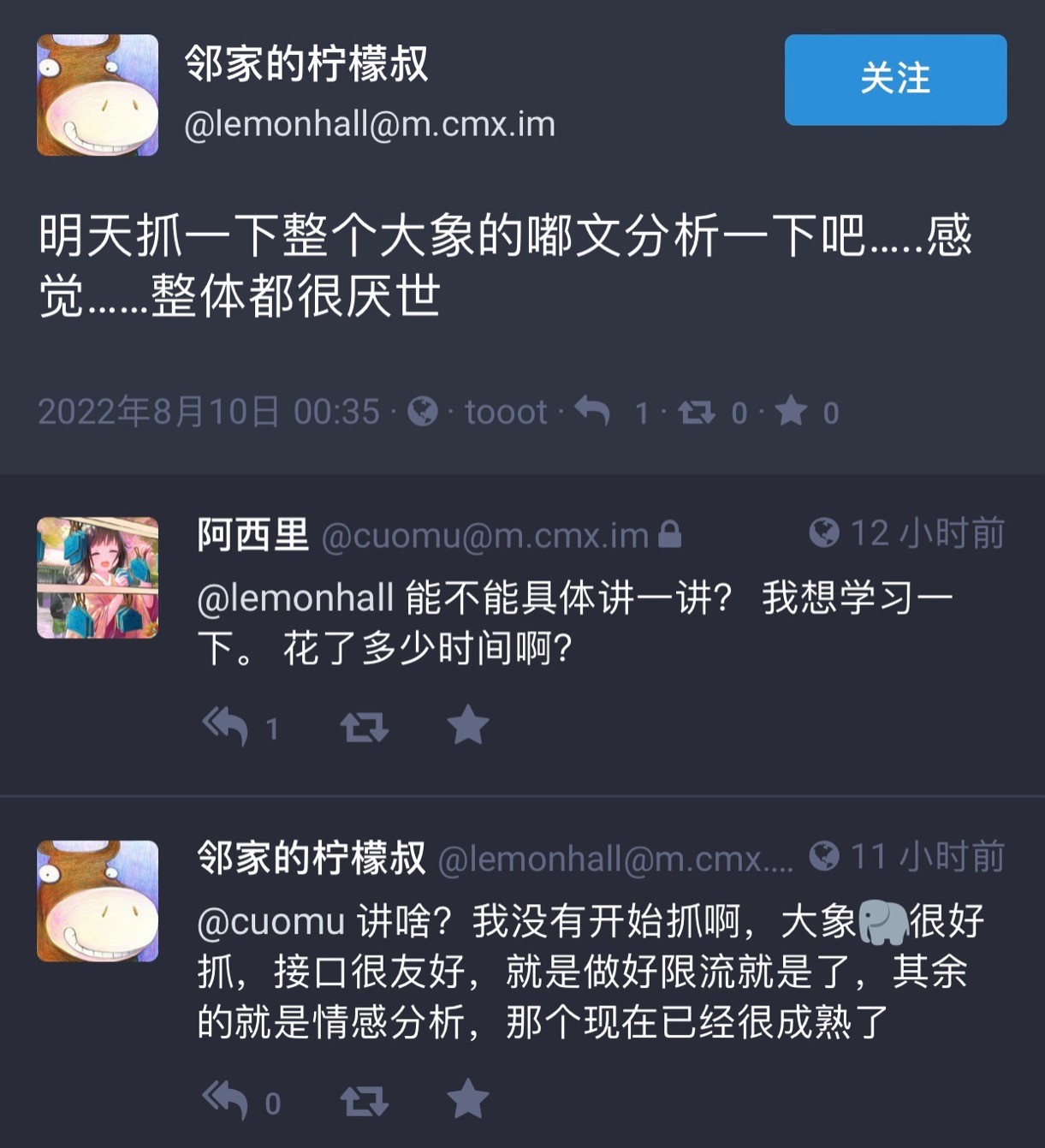The height and width of the screenshot is (1148, 1045).
Task: Reply to 邻家的柠檬叔's @cuomu comment
Action: point(225,1100)
